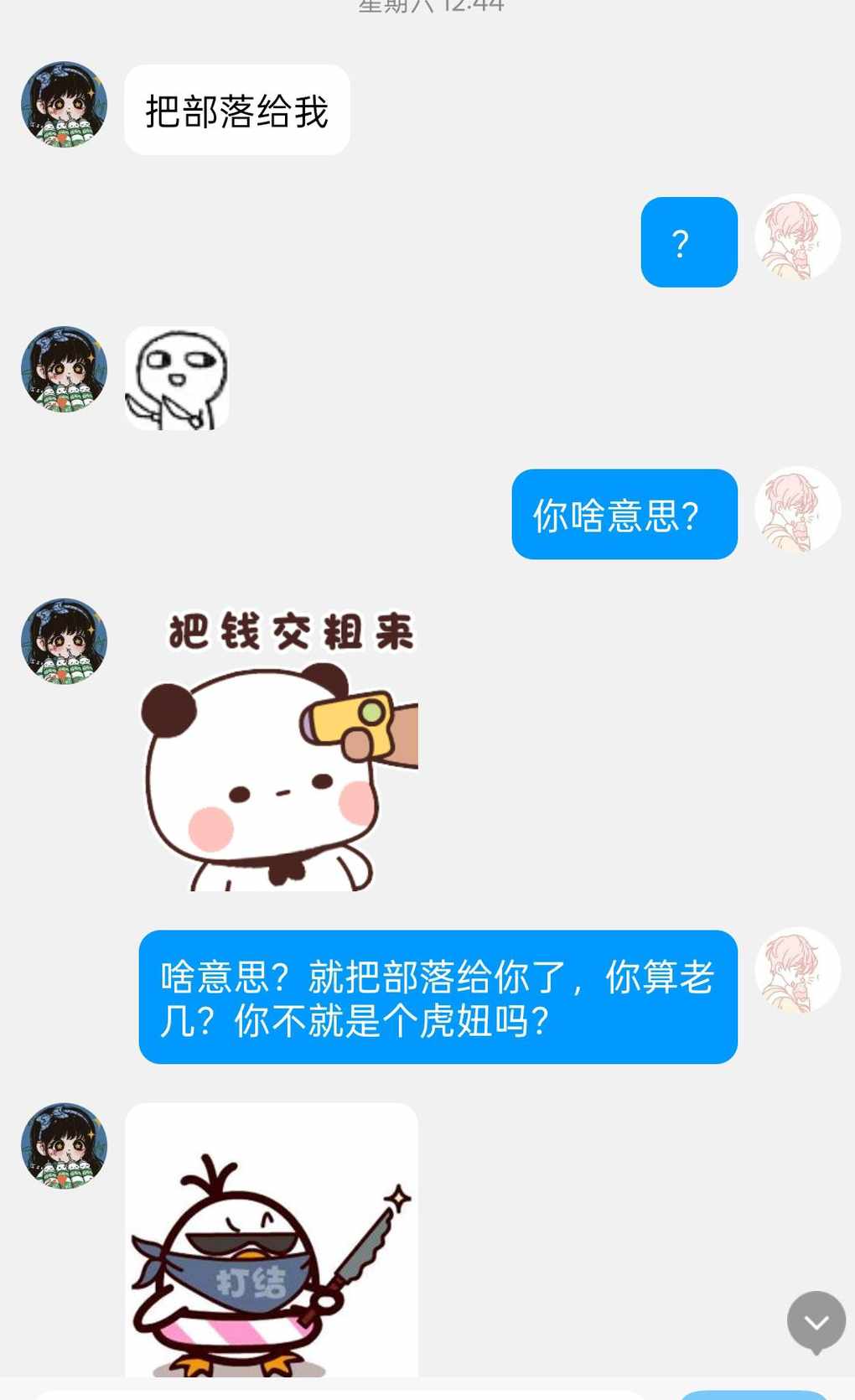Open my avatar next to the “?” message
The image size is (855, 1400).
(x=797, y=237)
